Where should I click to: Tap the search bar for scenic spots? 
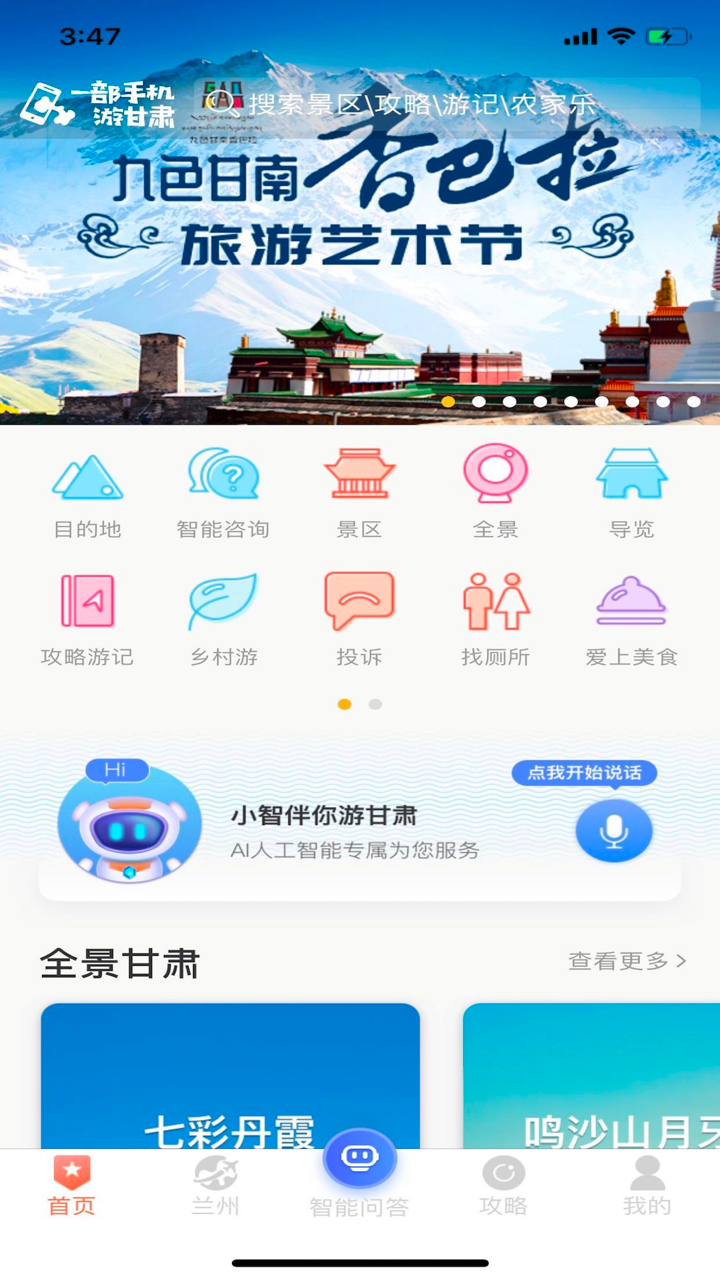pos(430,104)
